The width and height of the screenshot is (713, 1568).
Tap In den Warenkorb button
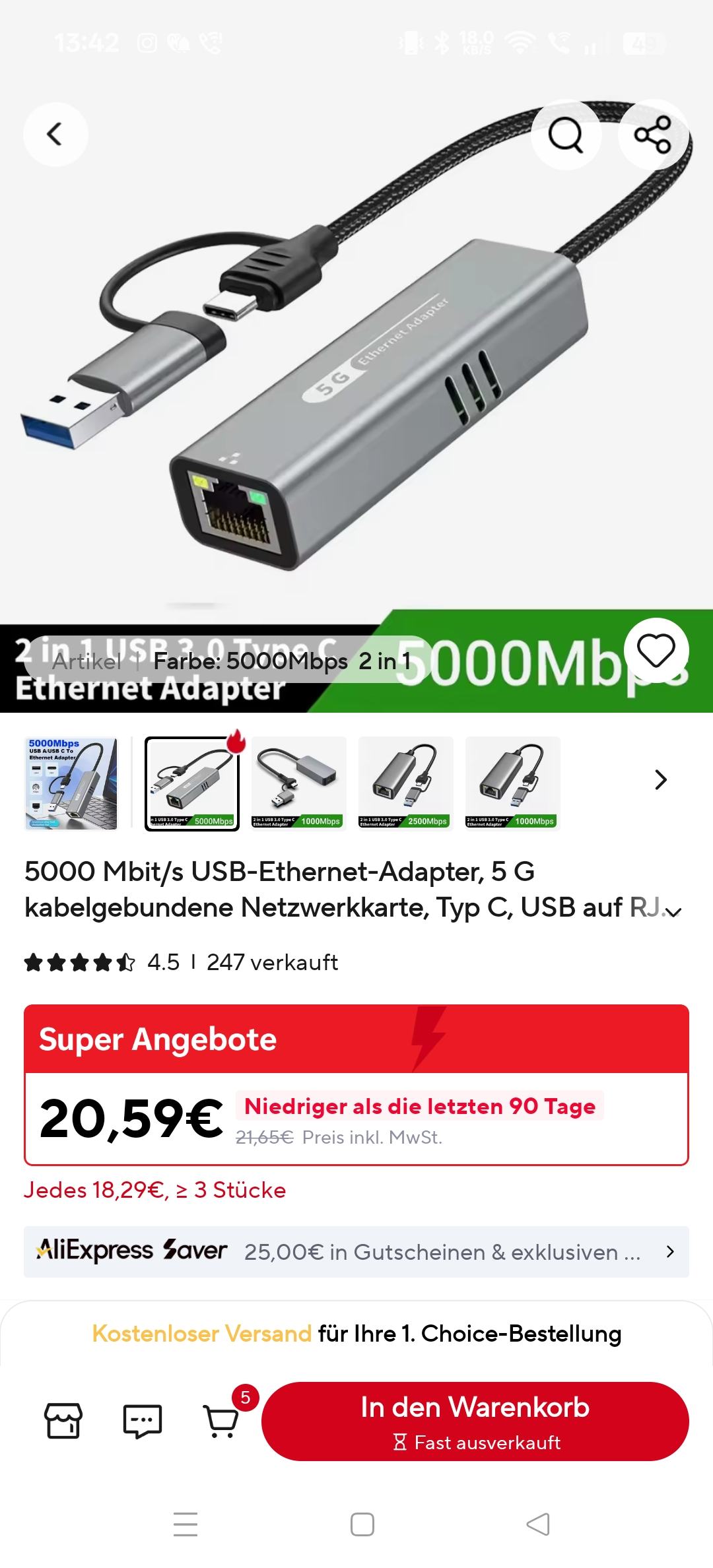(x=475, y=1421)
